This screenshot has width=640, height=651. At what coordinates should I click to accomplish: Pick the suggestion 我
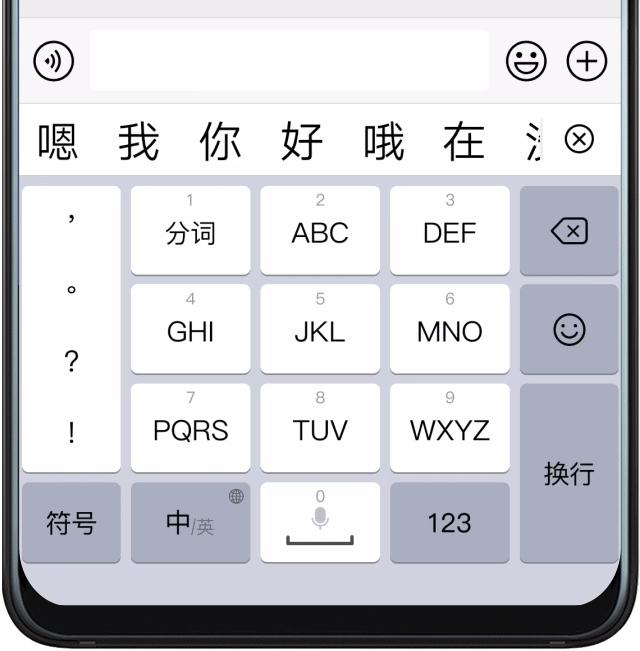coord(139,142)
